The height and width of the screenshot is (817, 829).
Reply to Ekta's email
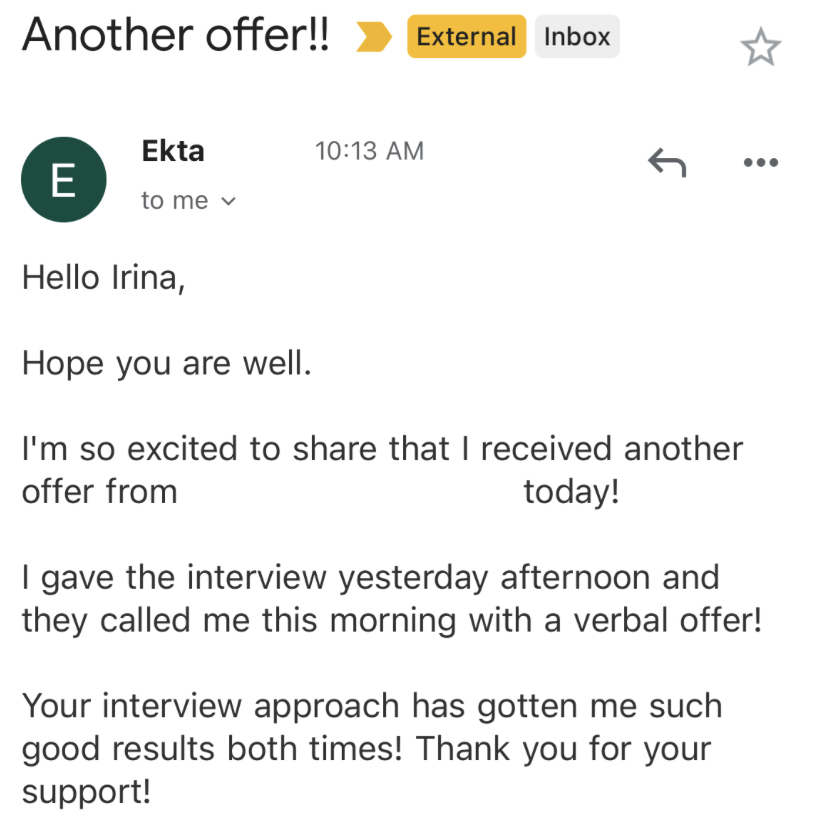point(667,161)
